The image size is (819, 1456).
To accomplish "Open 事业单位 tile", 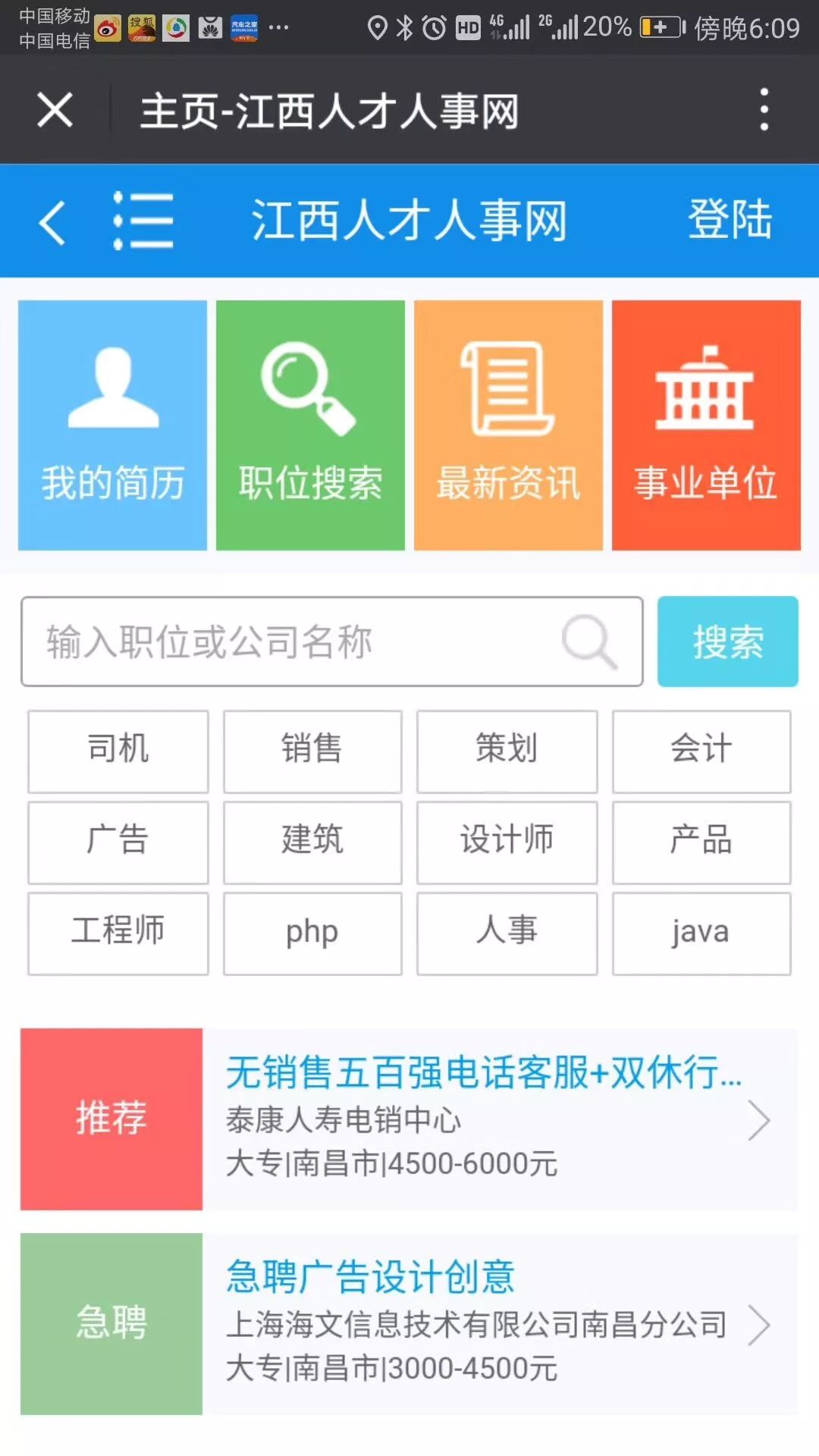I will point(706,425).
